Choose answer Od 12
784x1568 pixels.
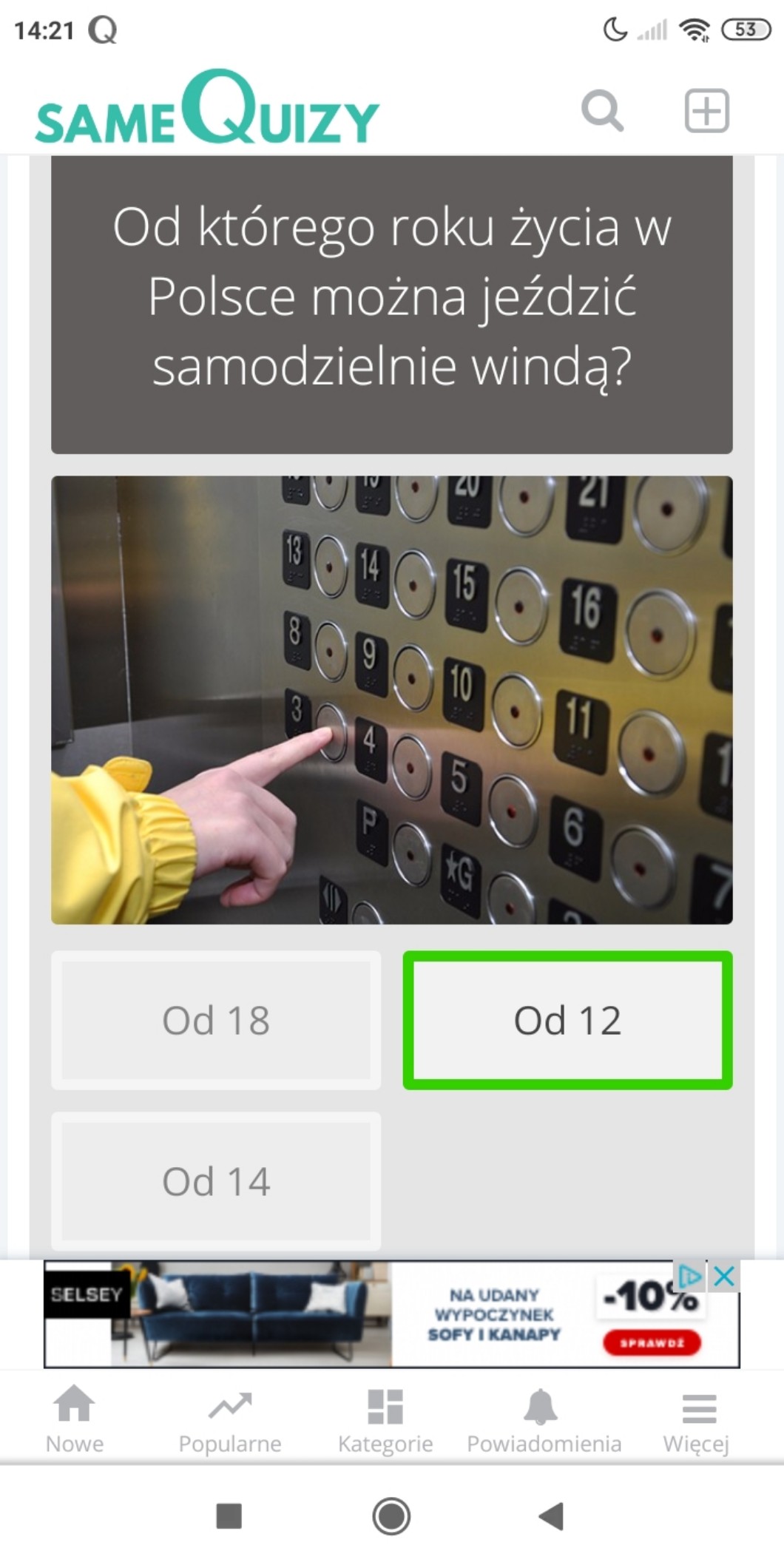click(x=567, y=1020)
